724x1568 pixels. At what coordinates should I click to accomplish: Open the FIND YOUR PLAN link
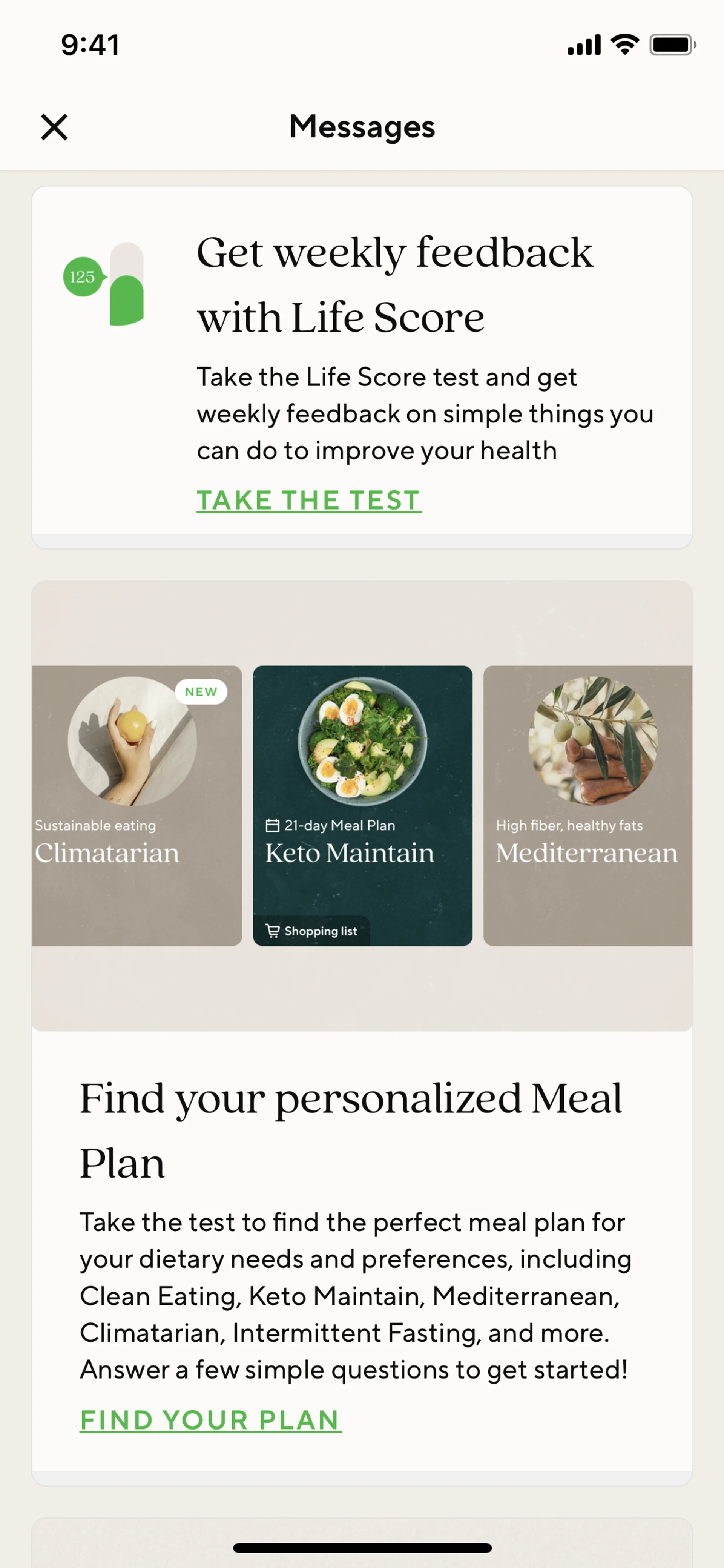(210, 1419)
